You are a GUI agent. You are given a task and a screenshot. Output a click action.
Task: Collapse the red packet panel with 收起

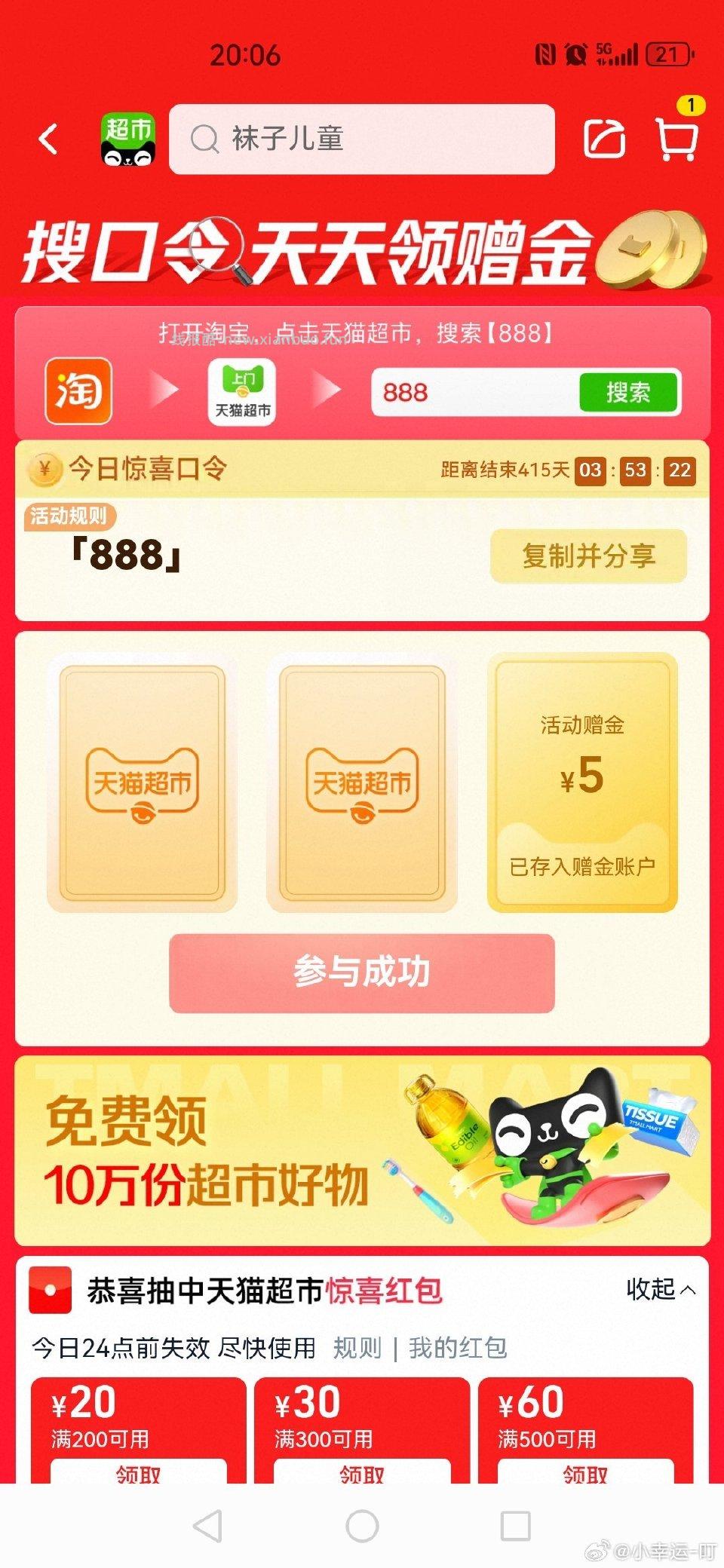[660, 1290]
